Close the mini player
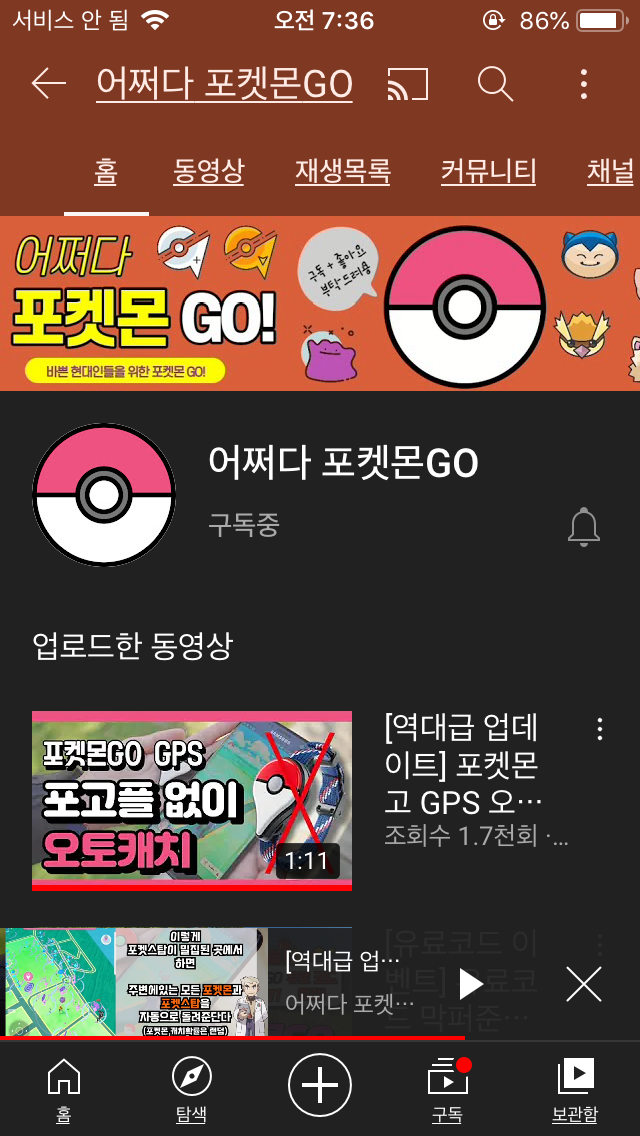 tap(584, 984)
